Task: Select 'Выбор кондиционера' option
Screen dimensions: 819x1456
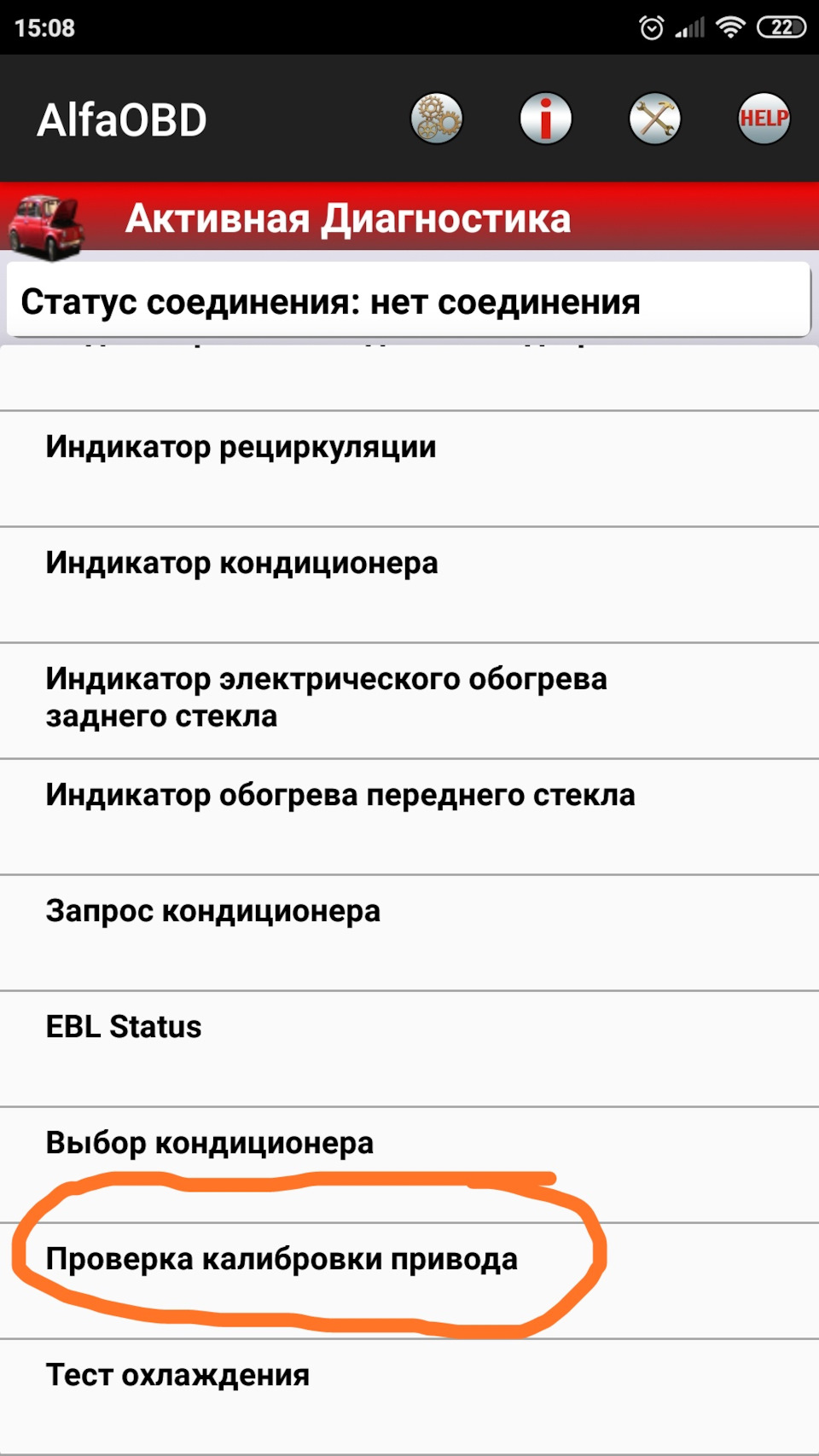Action: tap(209, 1143)
